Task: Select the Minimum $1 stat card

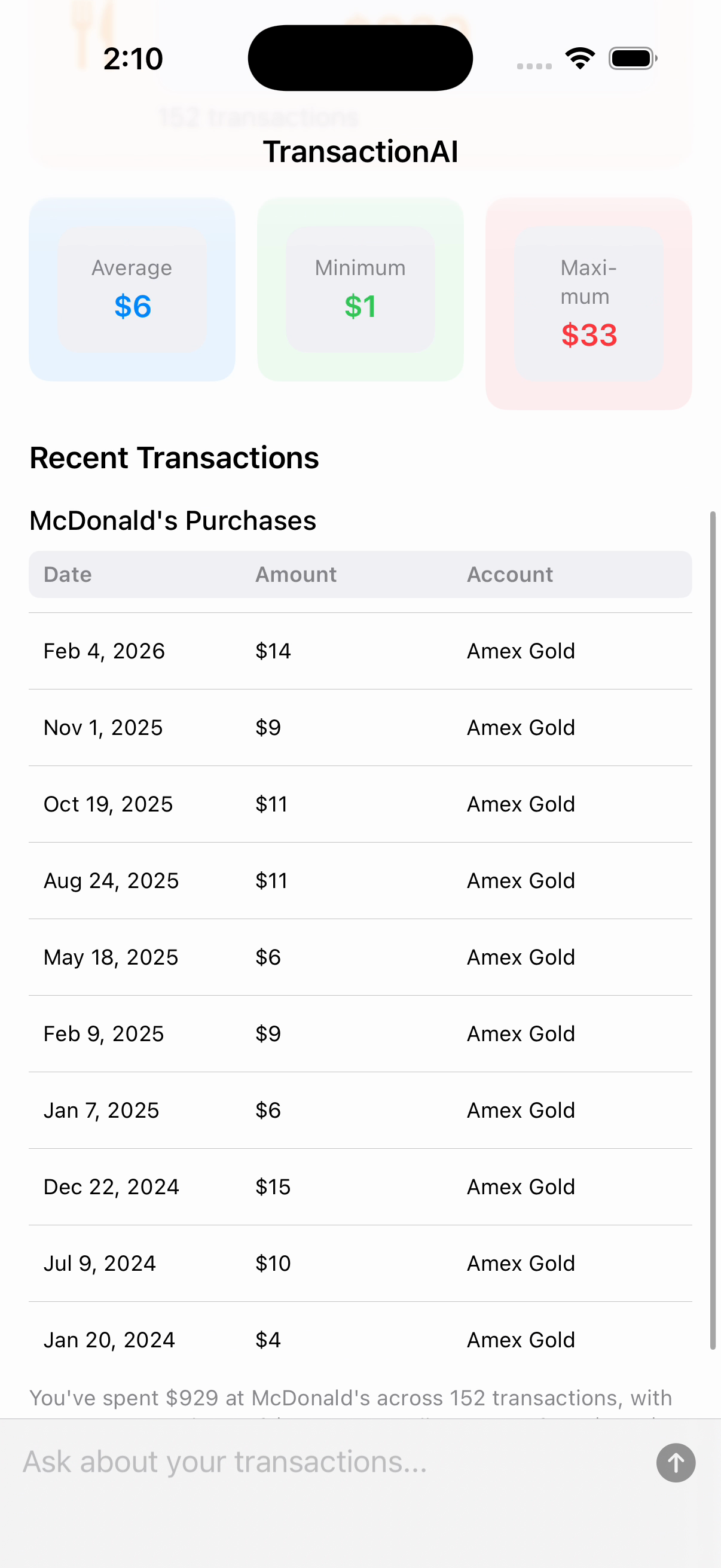Action: 360,289
